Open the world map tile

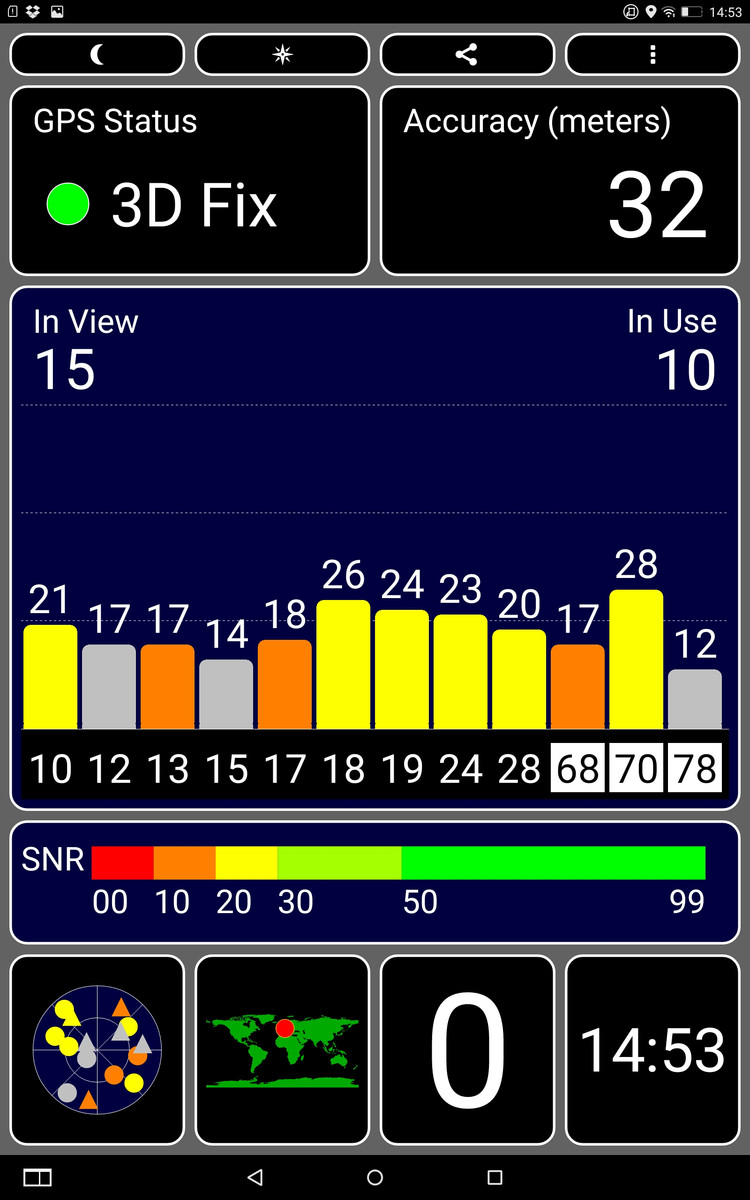click(282, 1050)
